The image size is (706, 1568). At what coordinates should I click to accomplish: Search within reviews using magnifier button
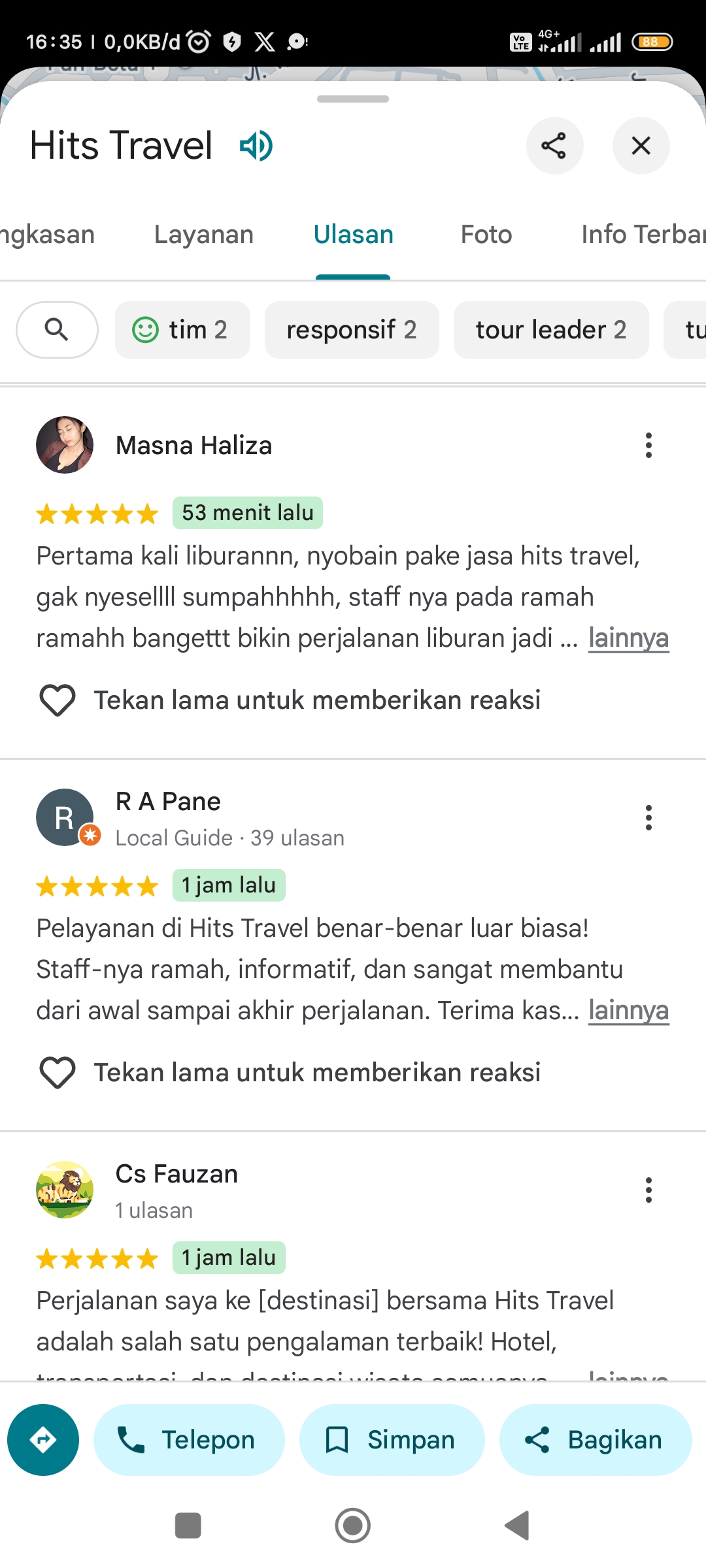(57, 330)
